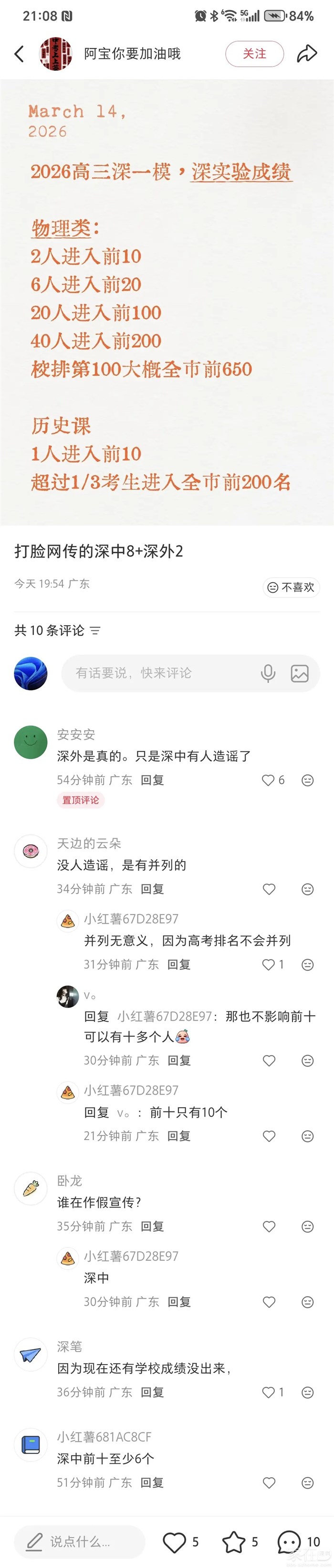Like the comment 并列无意义，因为高考排名不会并列
This screenshot has height=1568, width=334.
click(268, 964)
